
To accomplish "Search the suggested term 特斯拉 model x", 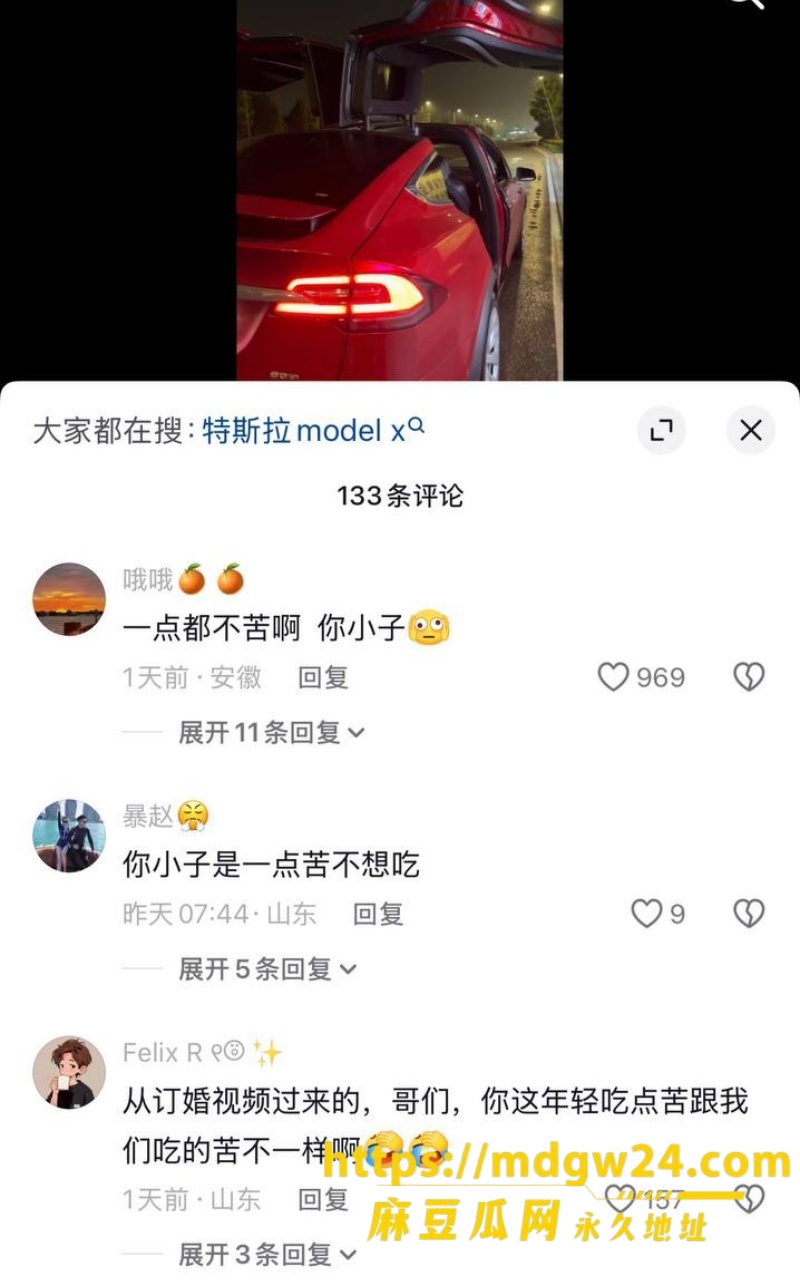I will click(x=314, y=431).
